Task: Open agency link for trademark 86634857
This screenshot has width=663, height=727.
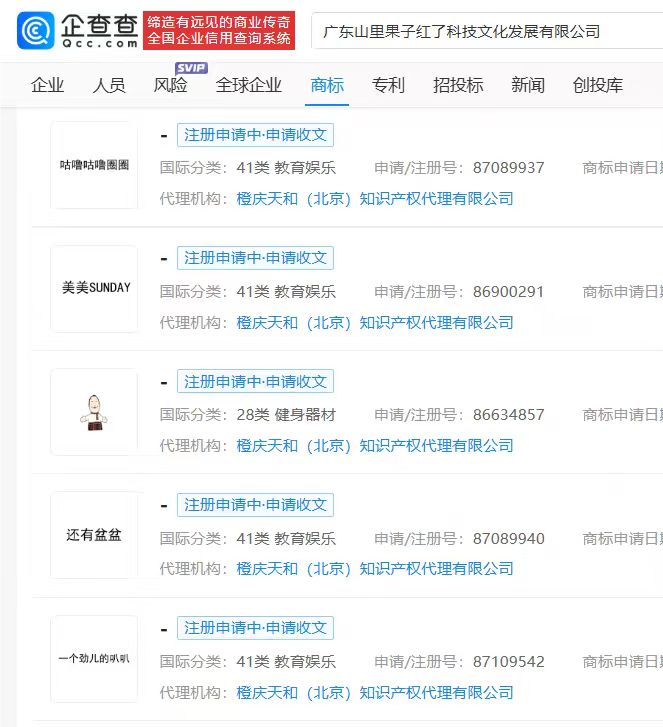Action: click(375, 445)
